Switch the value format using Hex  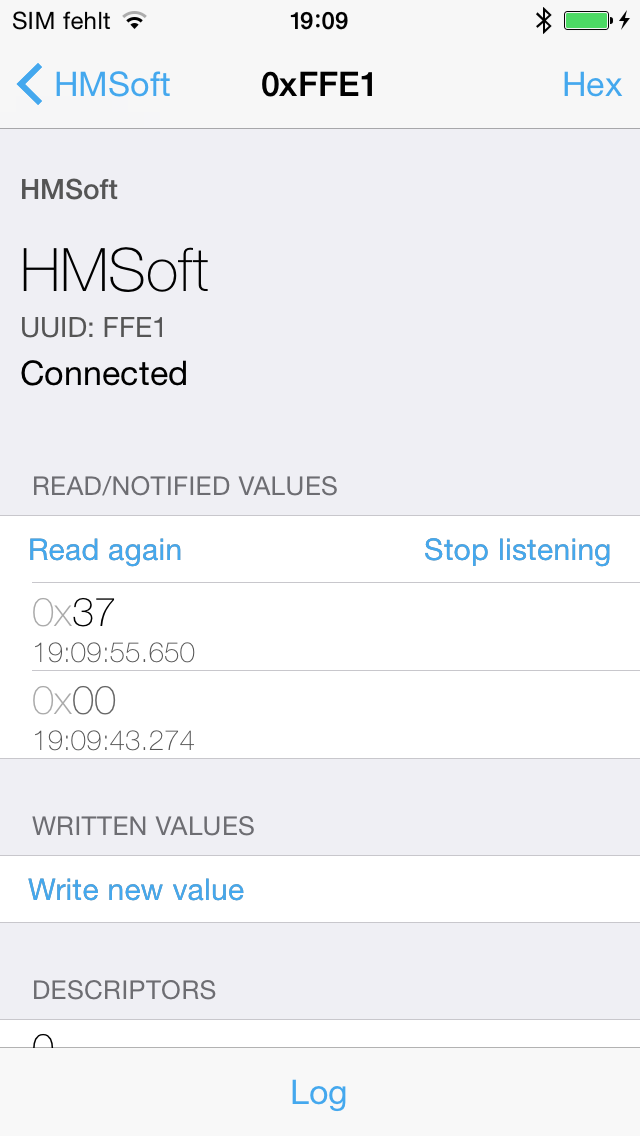592,85
